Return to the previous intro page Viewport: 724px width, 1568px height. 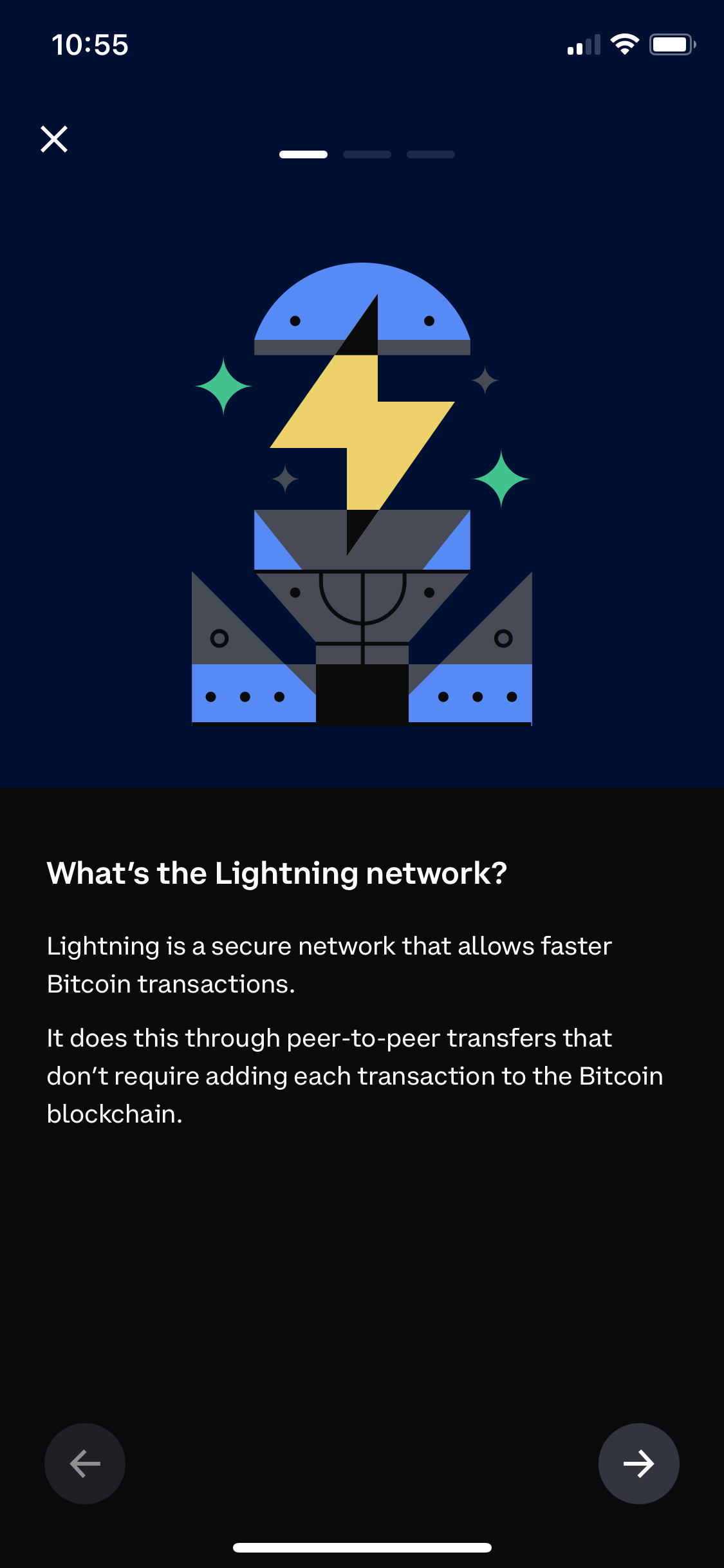(x=85, y=1463)
